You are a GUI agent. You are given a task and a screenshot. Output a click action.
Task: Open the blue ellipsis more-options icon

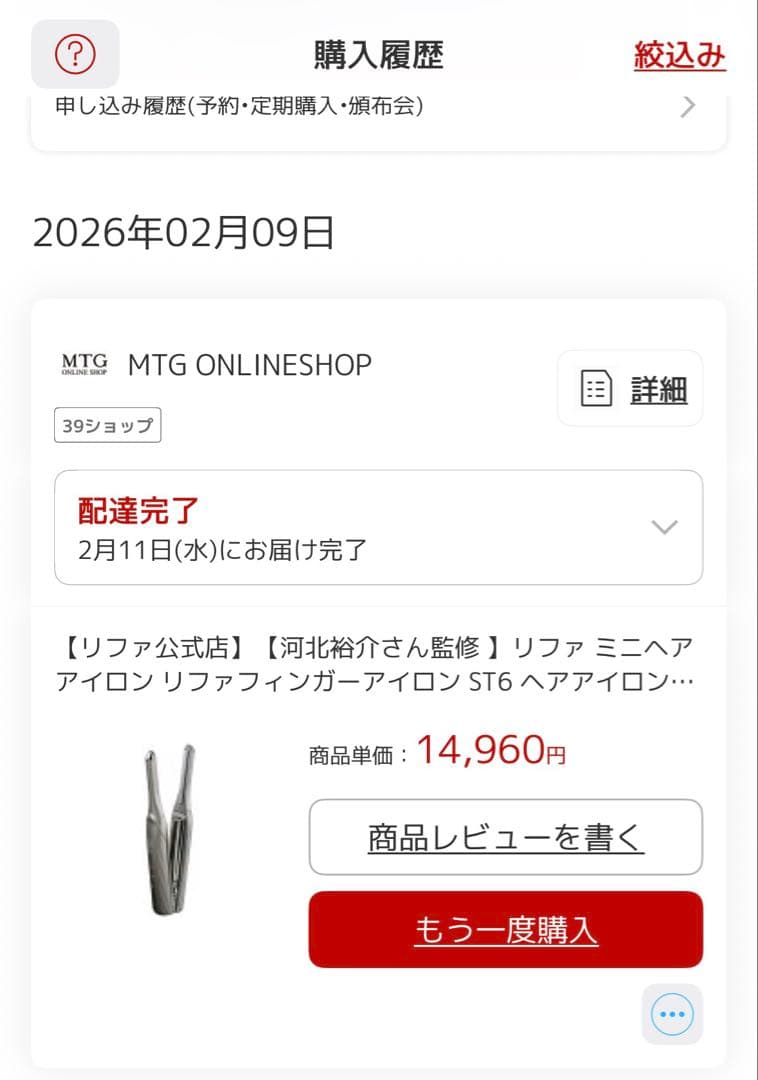(x=671, y=1013)
